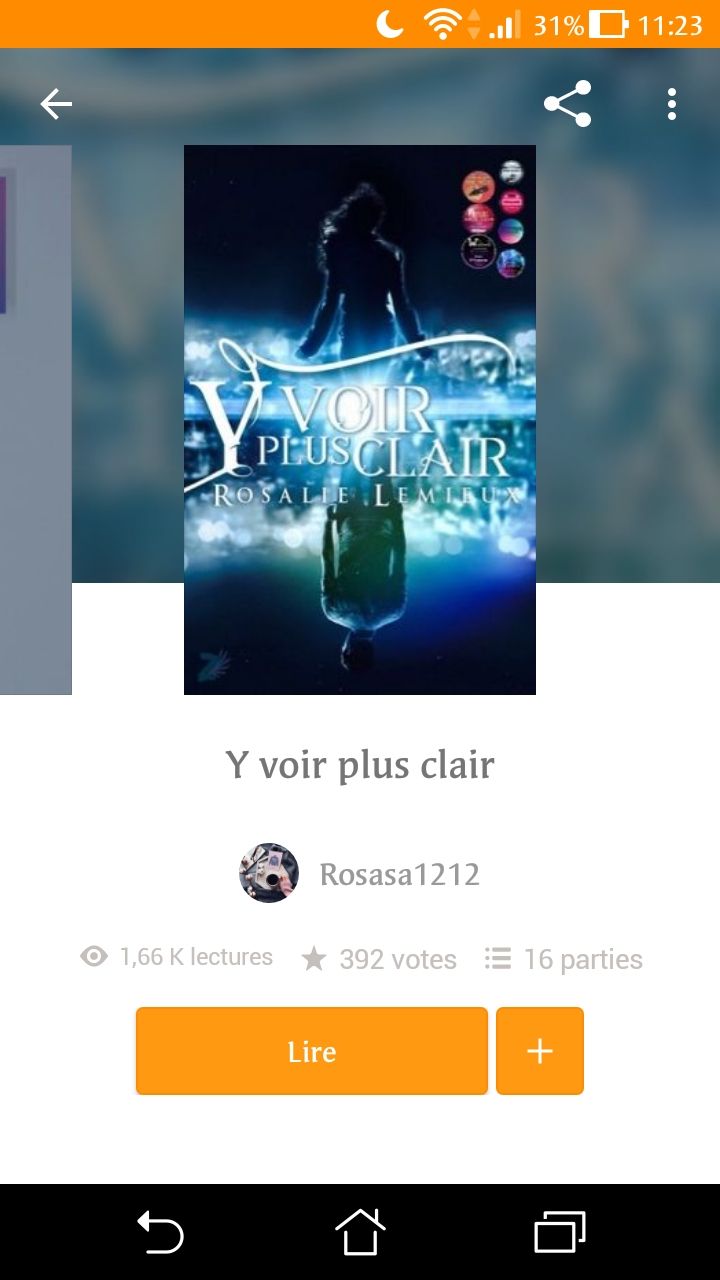720x1280 pixels.
Task: Share the story Y voir plus clair
Action: pyautogui.click(x=567, y=104)
